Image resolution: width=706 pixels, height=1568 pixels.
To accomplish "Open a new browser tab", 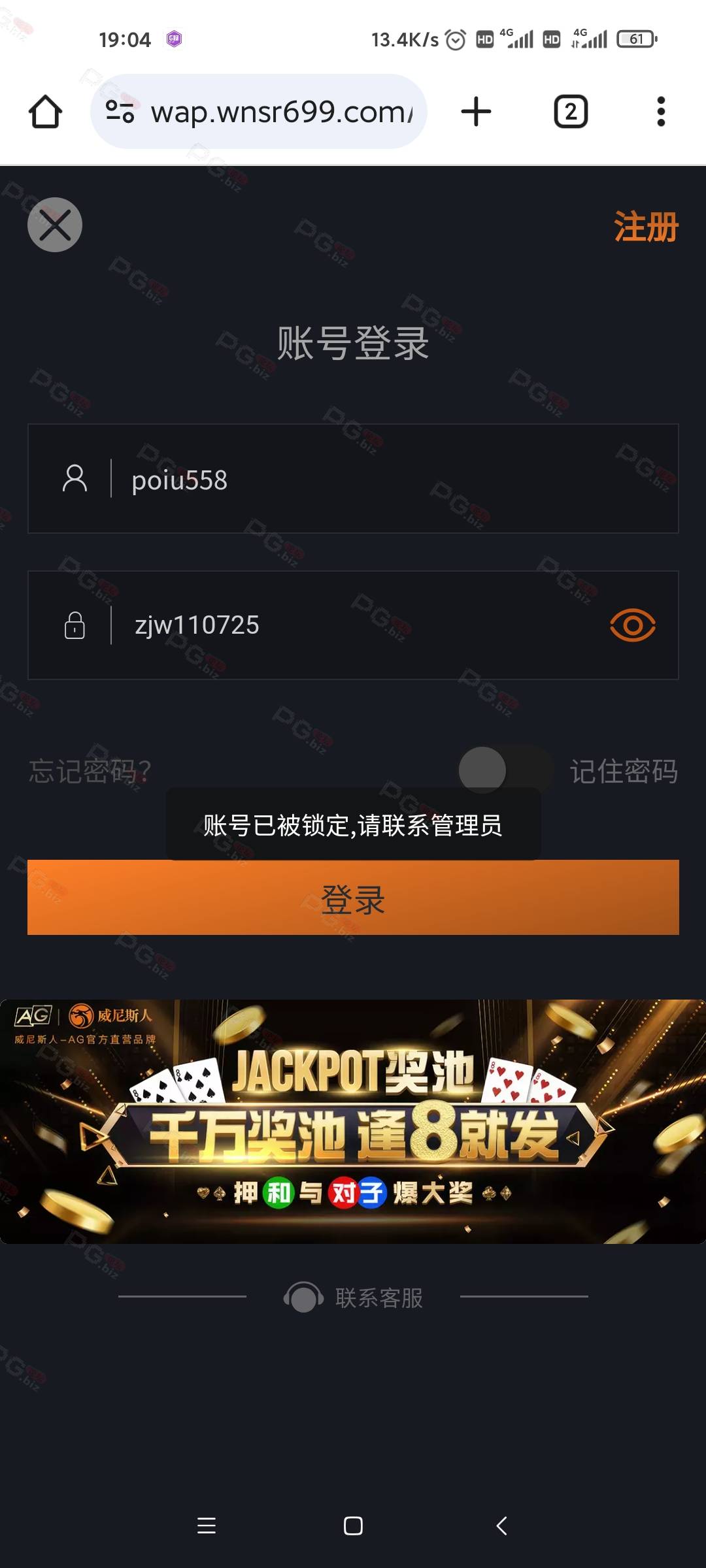I will pos(476,112).
